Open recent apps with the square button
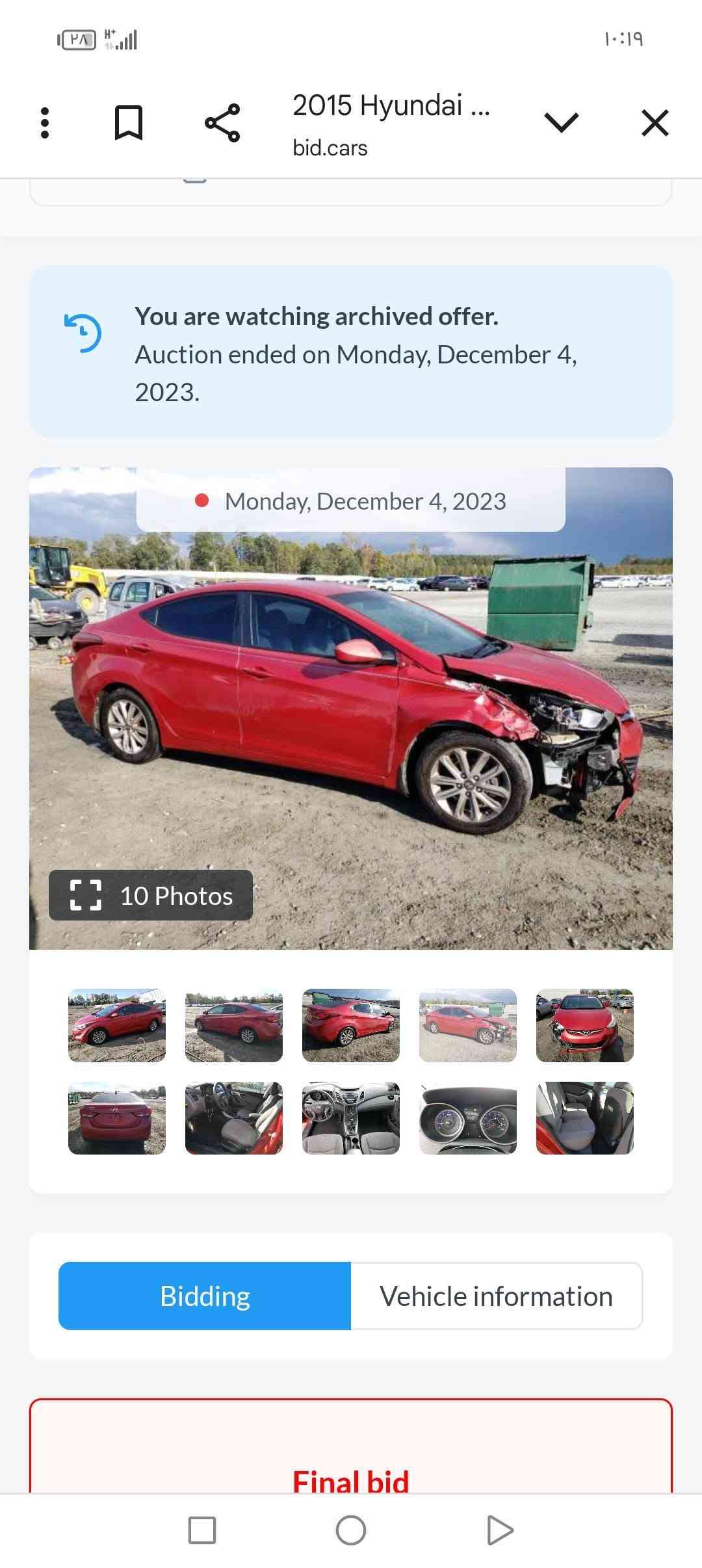Screen dimensions: 702x1568 [x=202, y=1530]
